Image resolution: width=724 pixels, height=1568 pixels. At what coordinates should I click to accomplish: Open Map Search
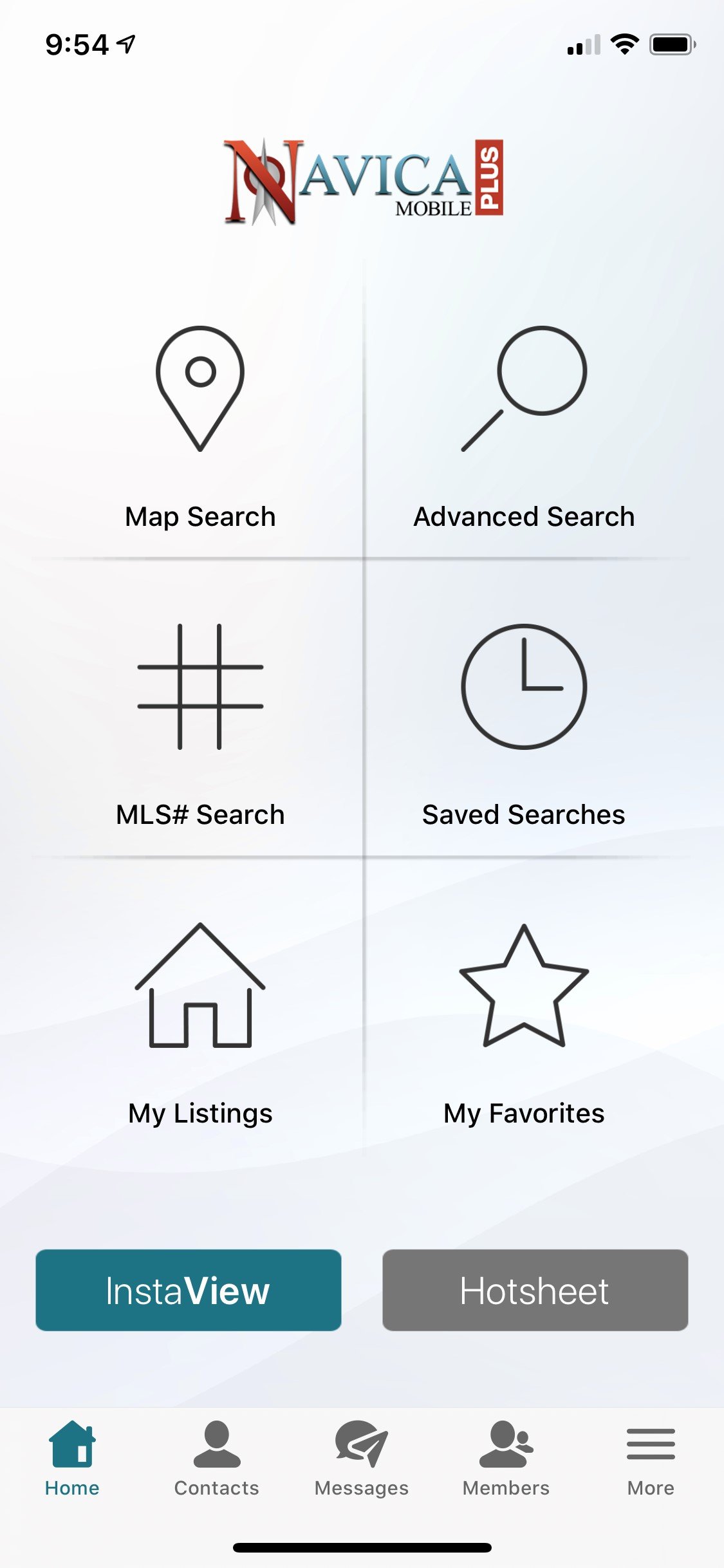pos(200,425)
